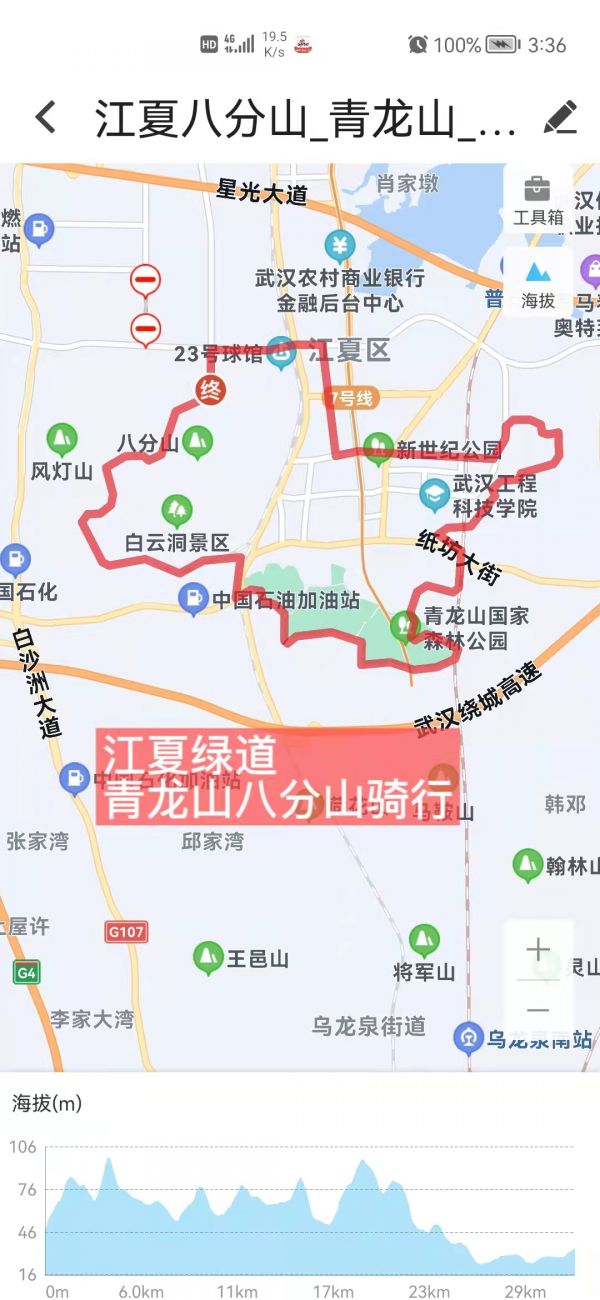Viewport: 600px width, 1300px height.
Task: Open the 白云洞景区 point of interest
Action: click(177, 510)
